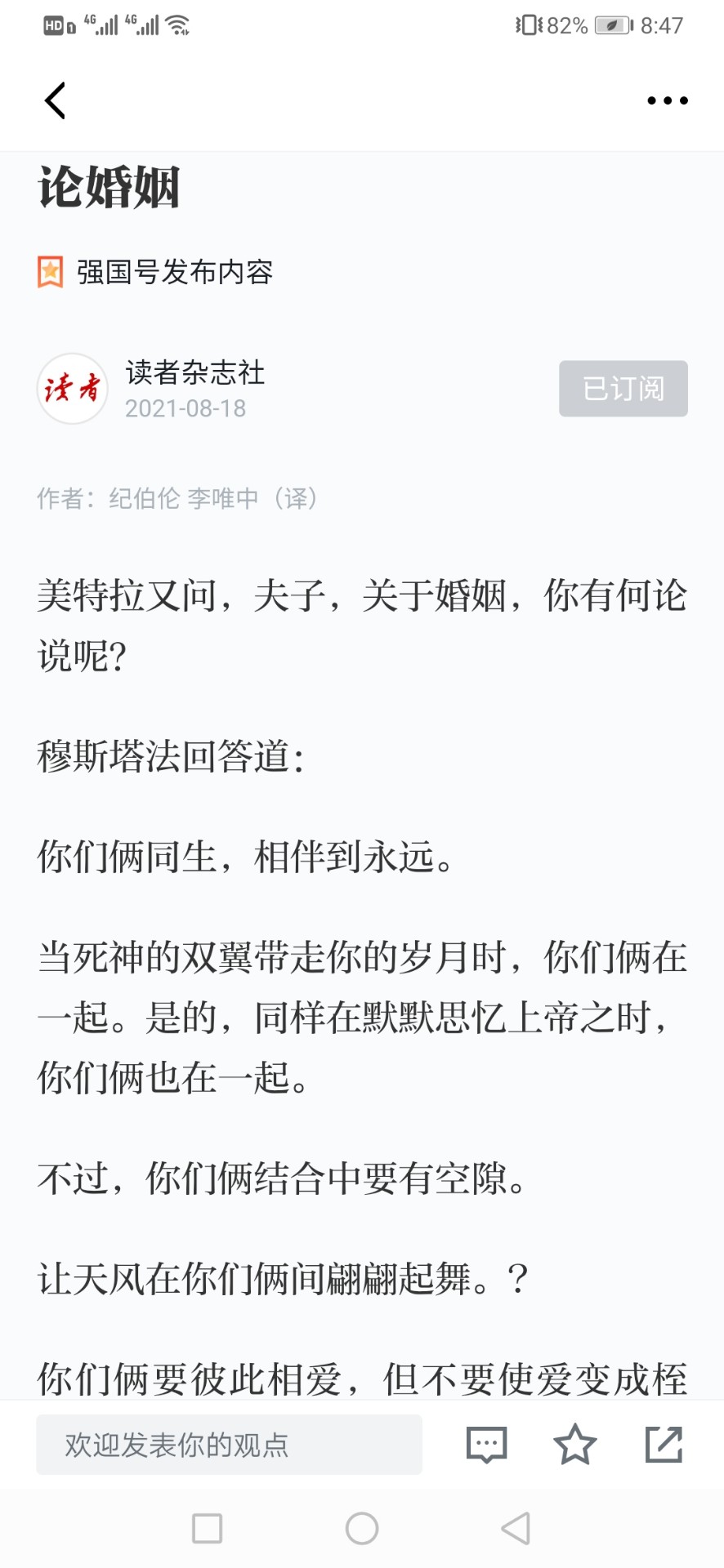Tap the 欢迎发表你的观点 comment field
724x1568 pixels.
coord(229,1445)
